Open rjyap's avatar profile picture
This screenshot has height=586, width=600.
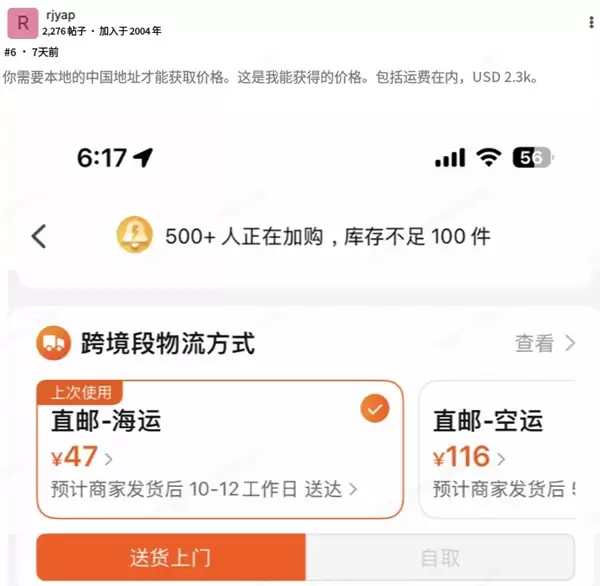[x=23, y=23]
